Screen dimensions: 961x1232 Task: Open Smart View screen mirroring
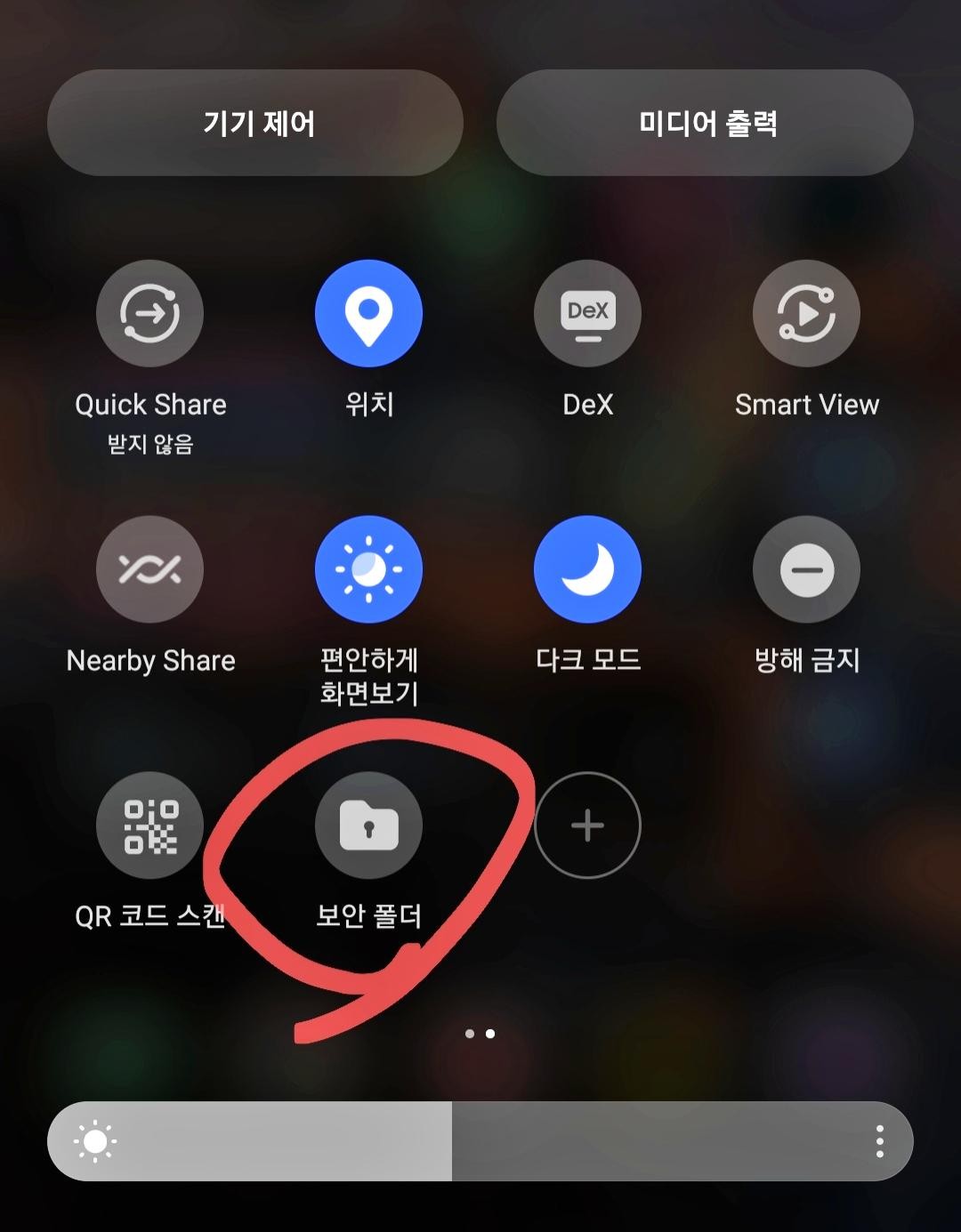(806, 313)
